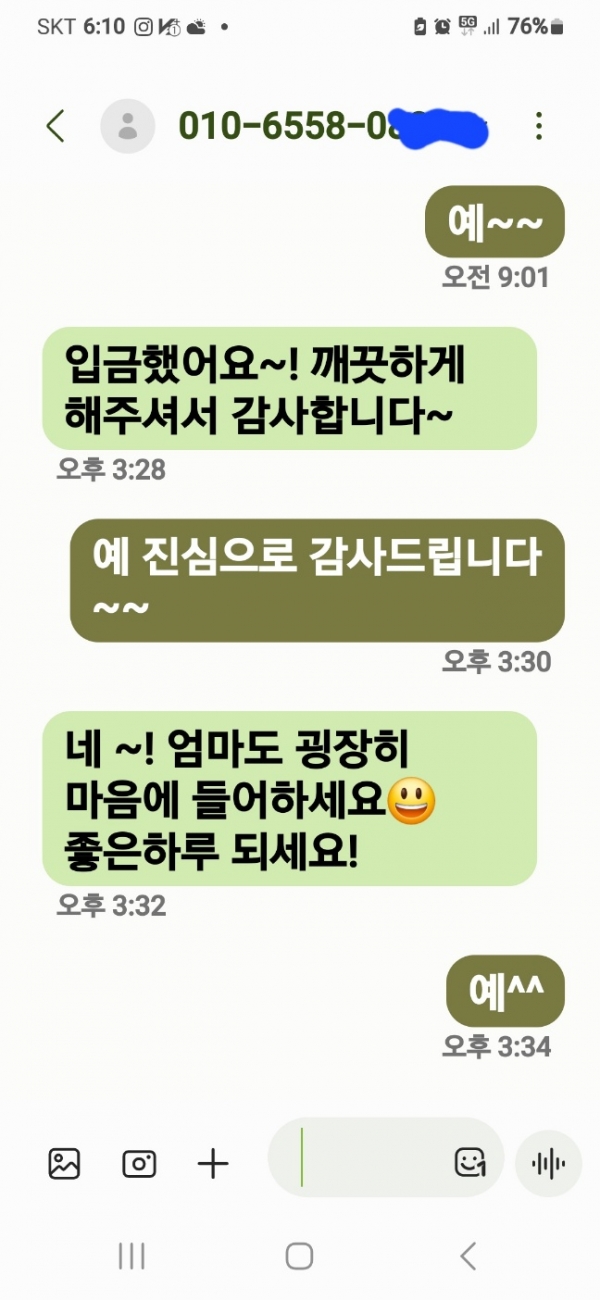
Task: Record a voice message
Action: 548,1163
